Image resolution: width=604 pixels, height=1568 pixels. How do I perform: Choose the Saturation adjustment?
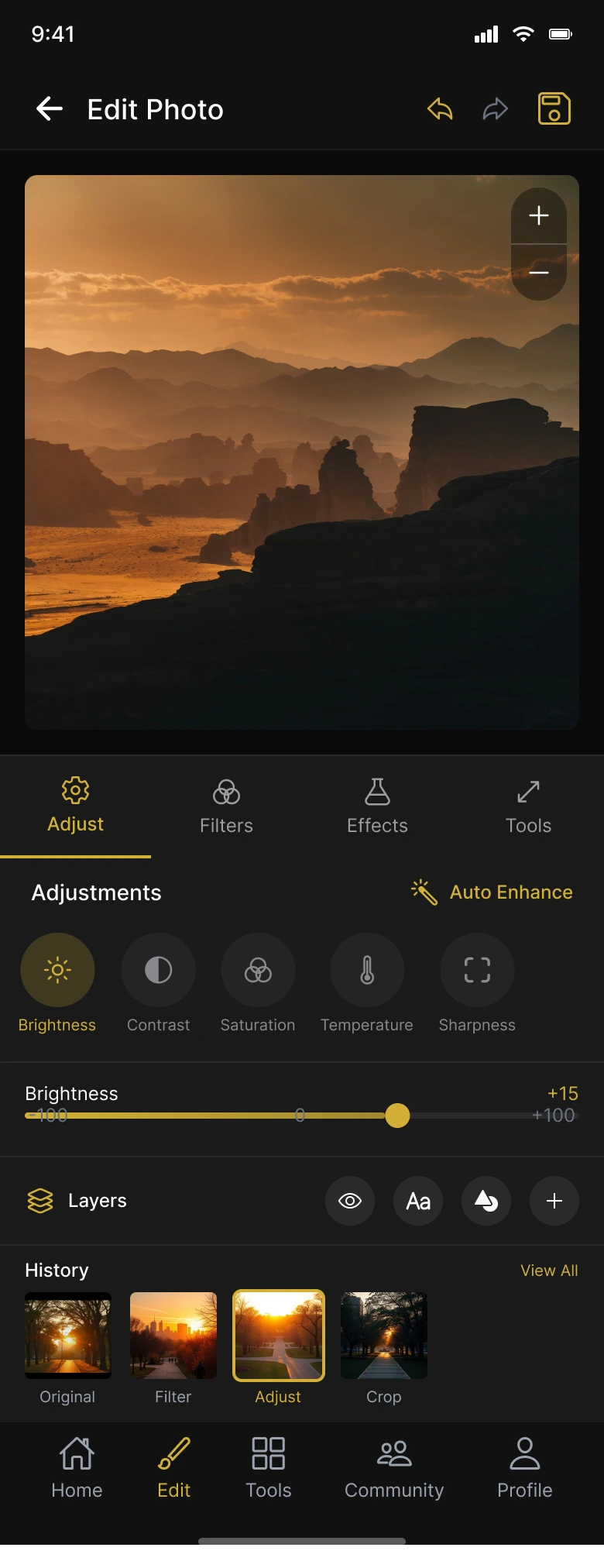(x=258, y=970)
